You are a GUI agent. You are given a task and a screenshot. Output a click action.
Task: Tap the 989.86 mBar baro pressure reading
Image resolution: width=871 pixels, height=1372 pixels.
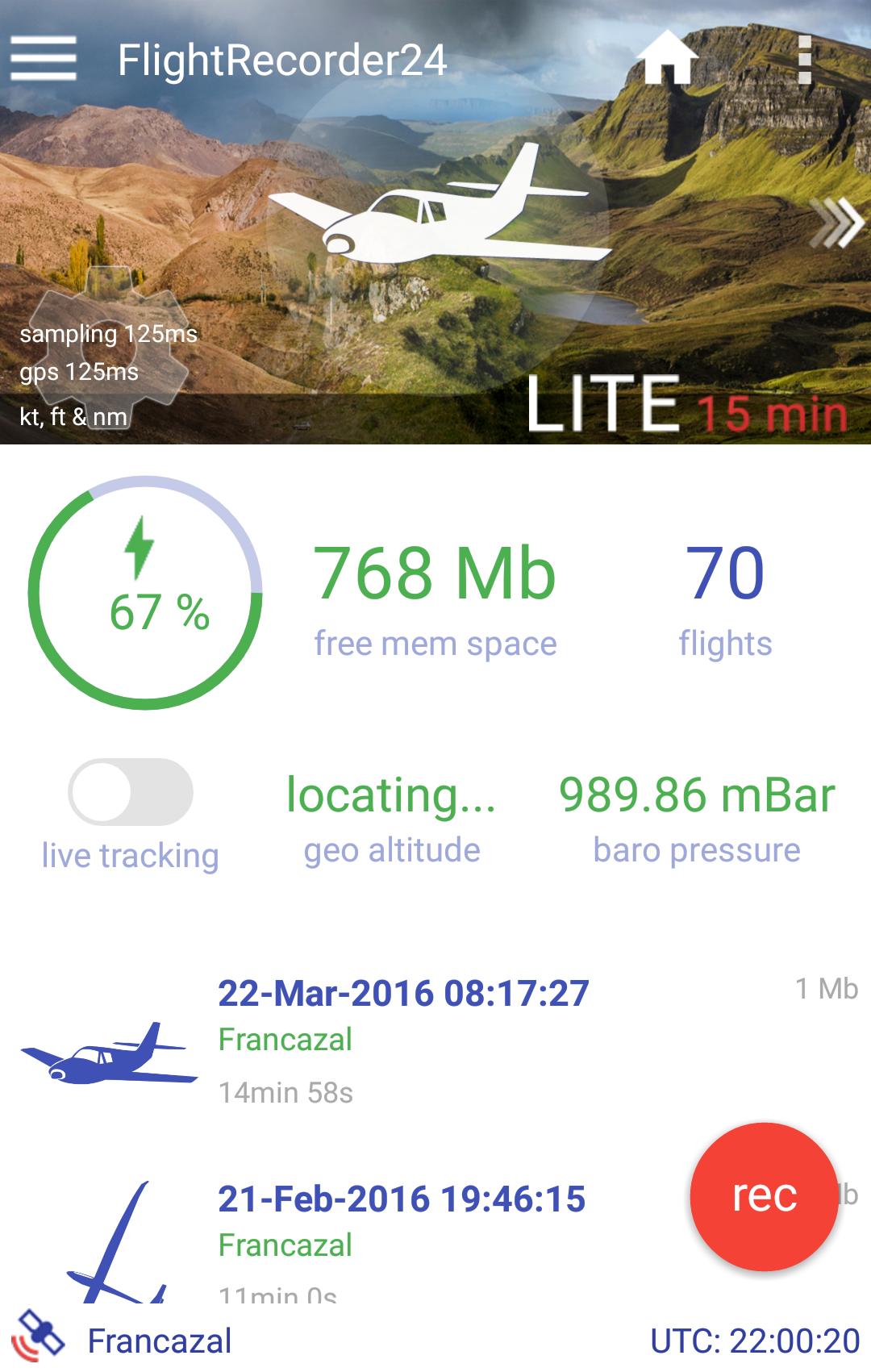click(697, 797)
